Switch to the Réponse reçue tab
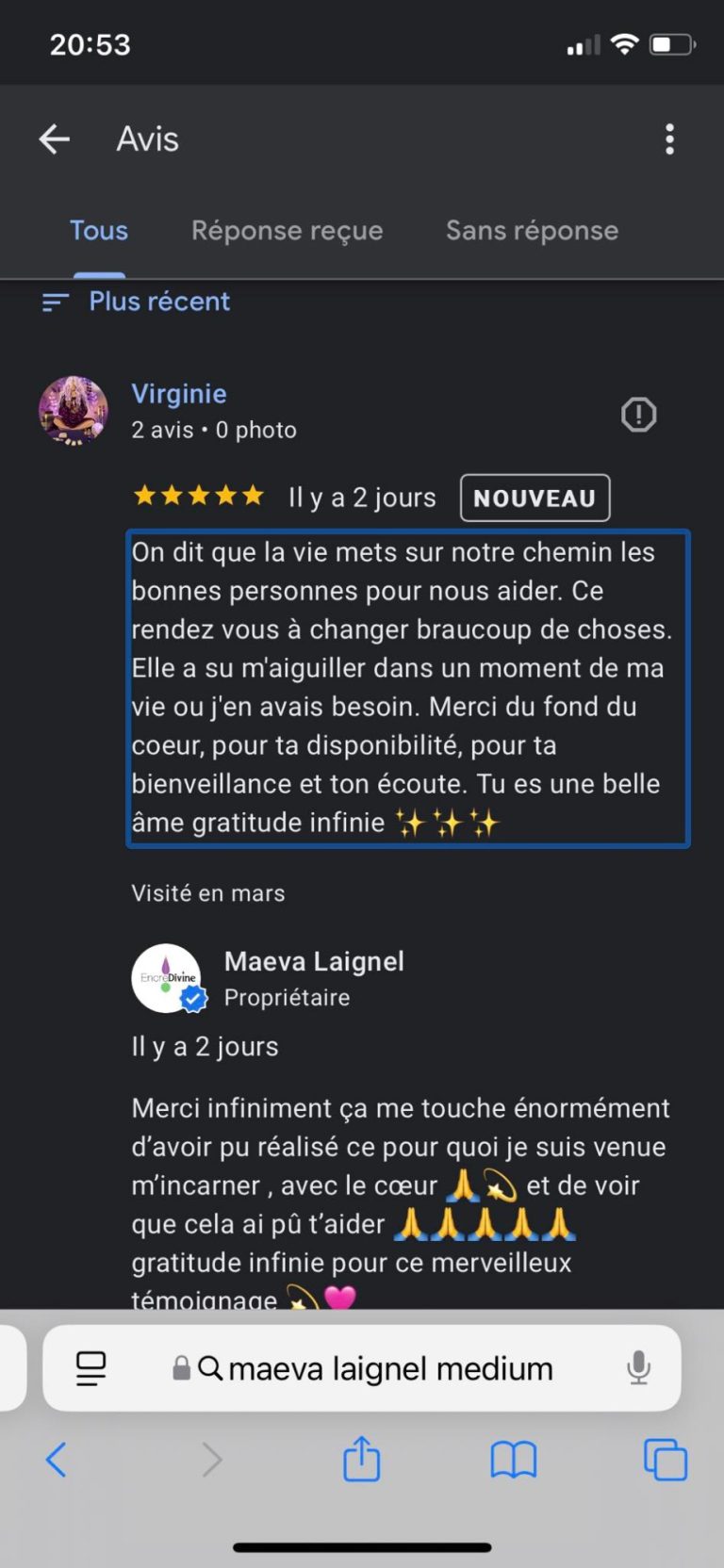Viewport: 724px width, 1568px height. pyautogui.click(x=287, y=231)
